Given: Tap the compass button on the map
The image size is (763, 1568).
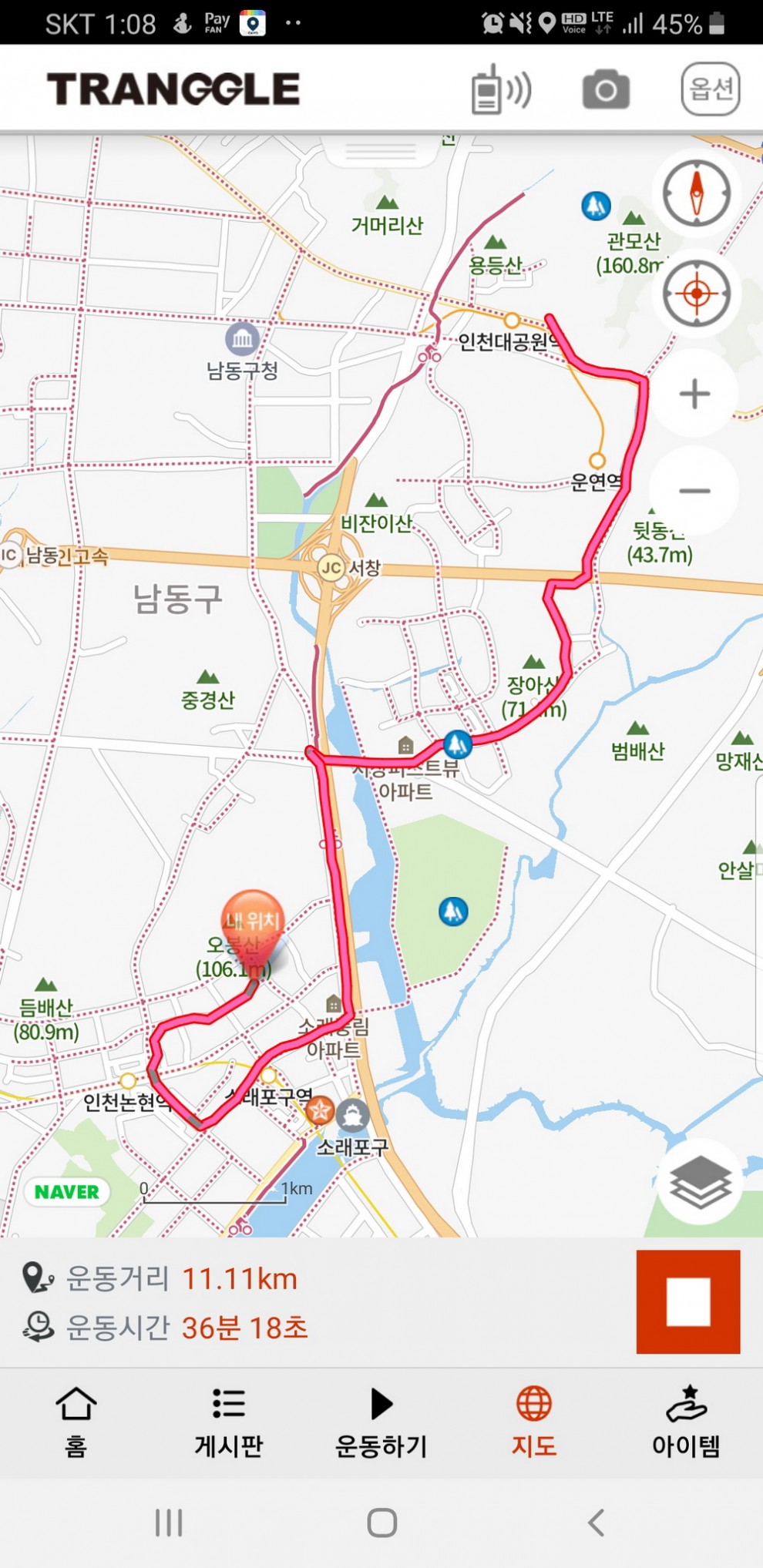Looking at the screenshot, I should coord(696,193).
